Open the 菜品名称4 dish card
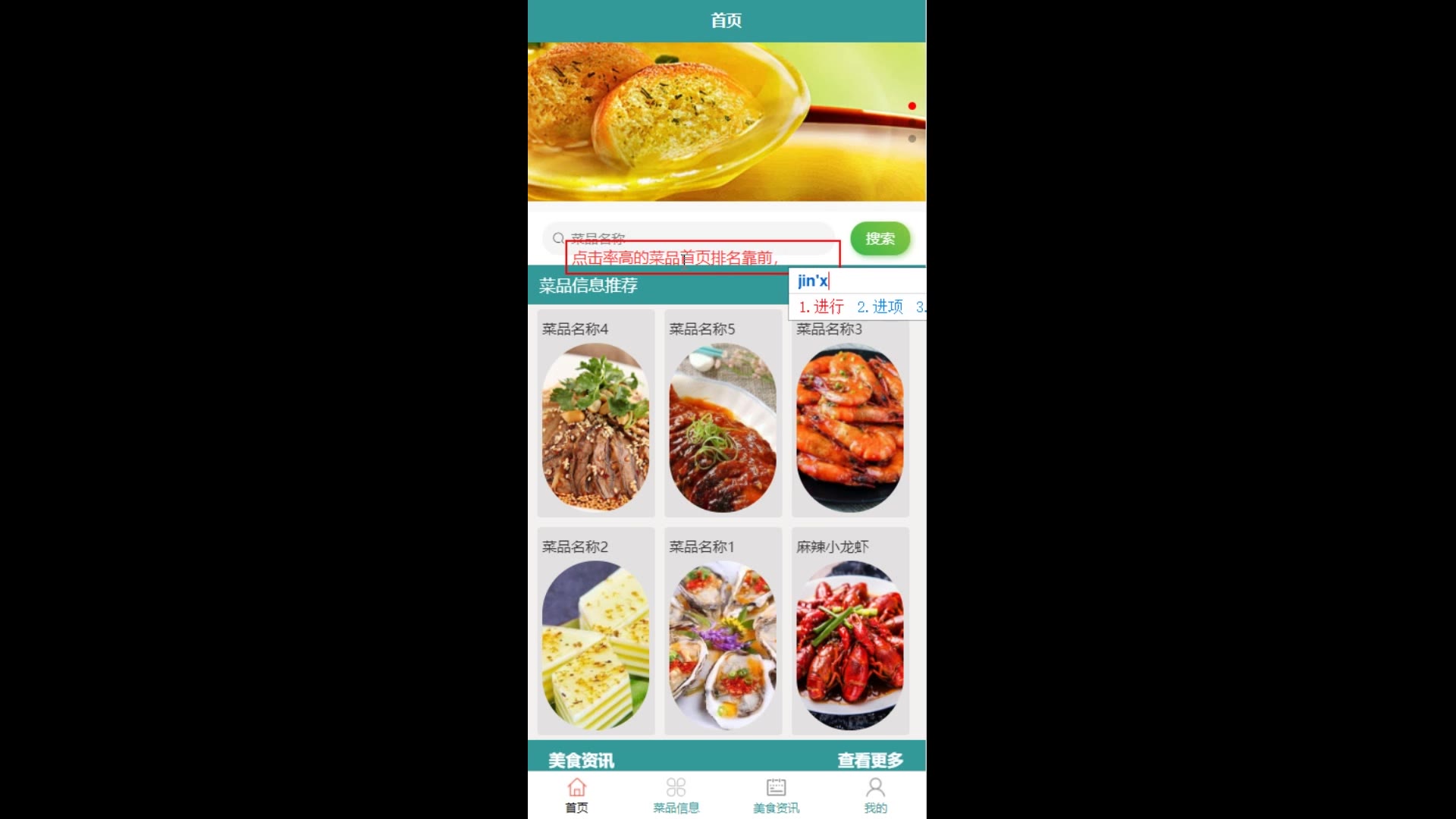 595,413
